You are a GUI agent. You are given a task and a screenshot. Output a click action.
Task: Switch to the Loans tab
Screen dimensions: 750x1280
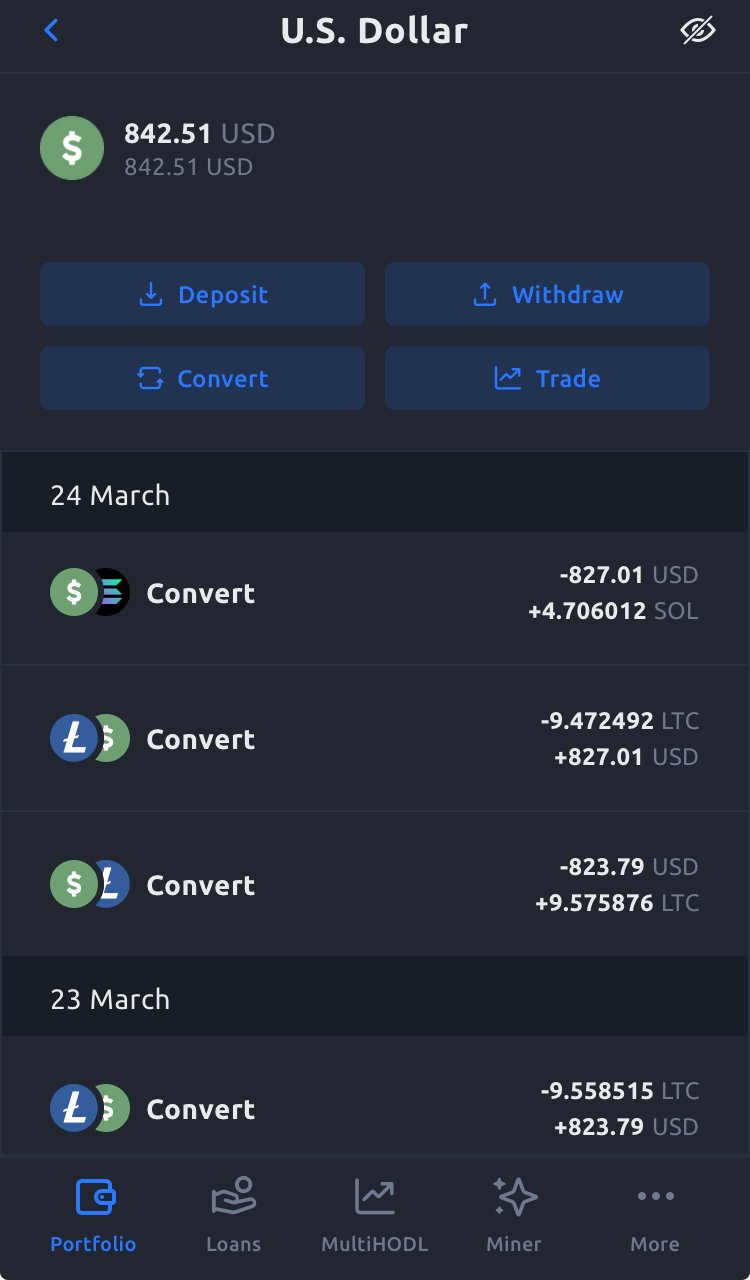233,1215
